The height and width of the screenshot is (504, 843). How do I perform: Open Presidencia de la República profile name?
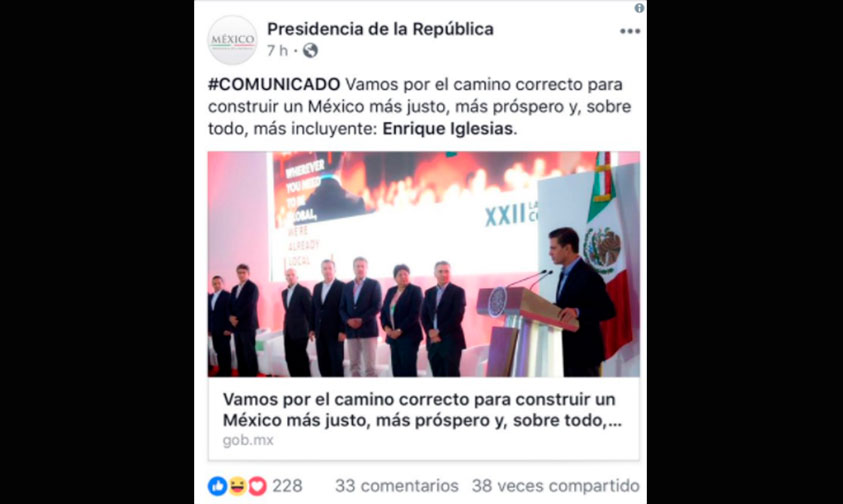[380, 29]
